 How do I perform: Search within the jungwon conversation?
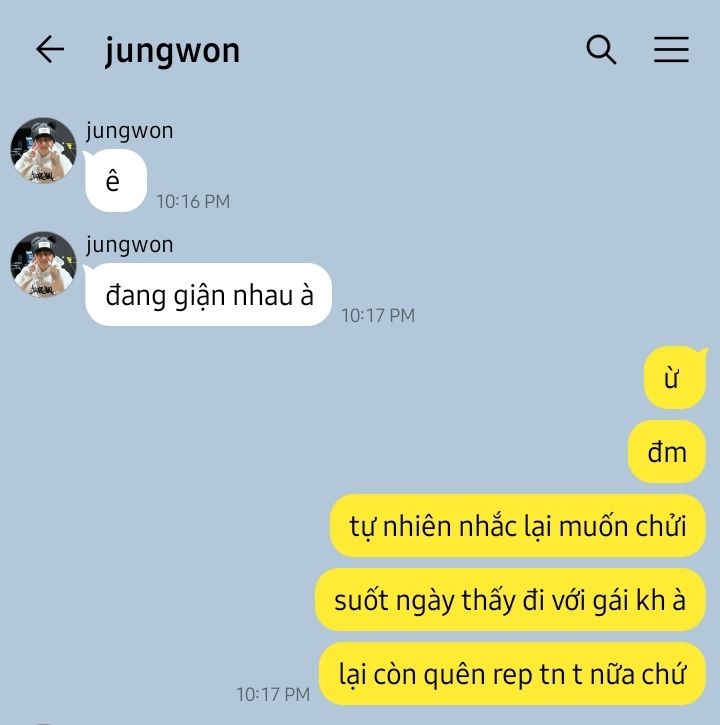600,49
